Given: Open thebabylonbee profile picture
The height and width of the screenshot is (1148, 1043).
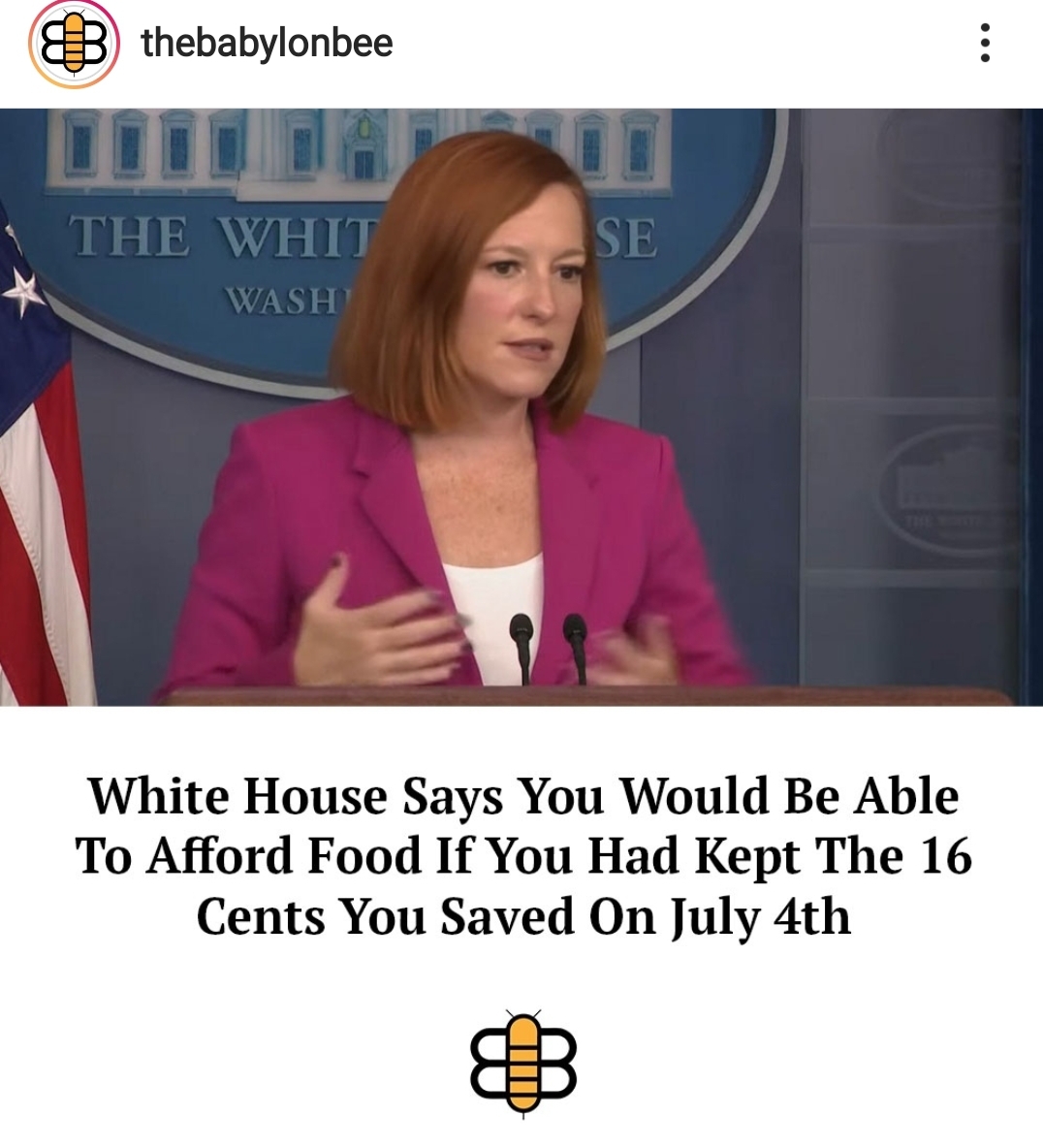Looking at the screenshot, I should click(74, 44).
